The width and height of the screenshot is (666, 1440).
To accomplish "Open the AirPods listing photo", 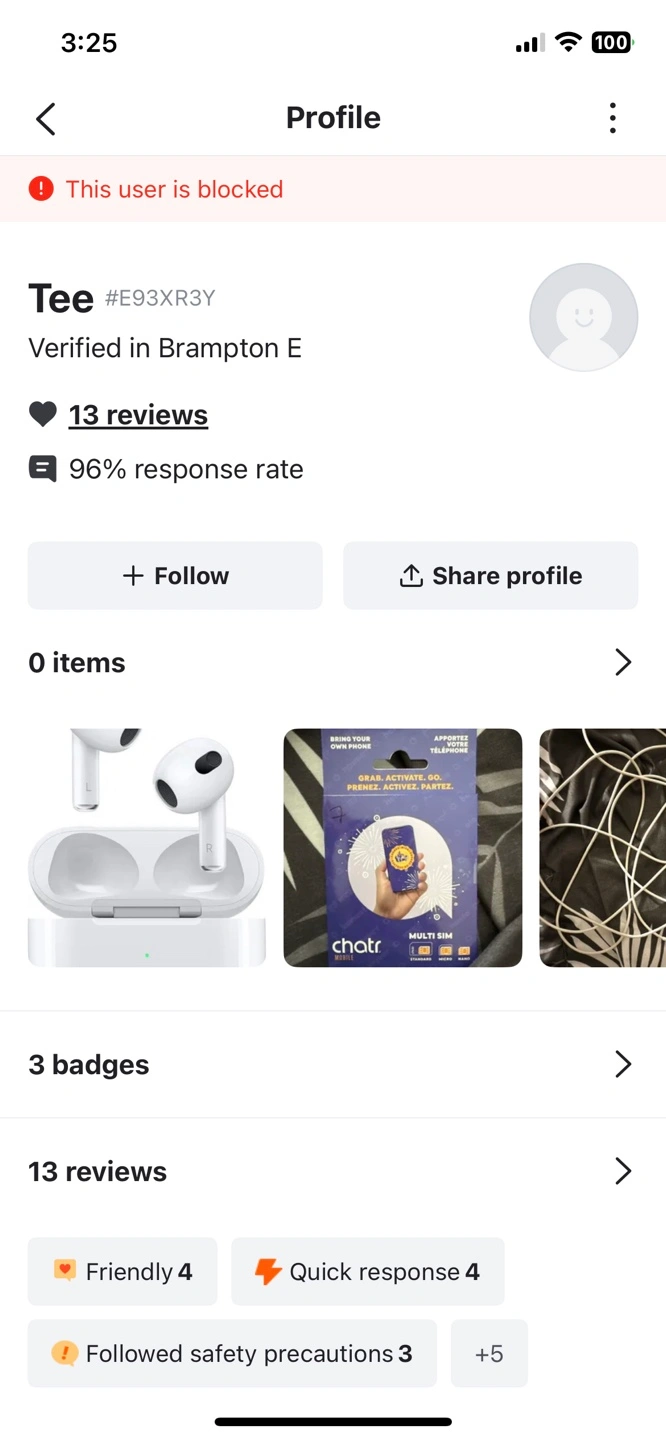I will (x=147, y=848).
